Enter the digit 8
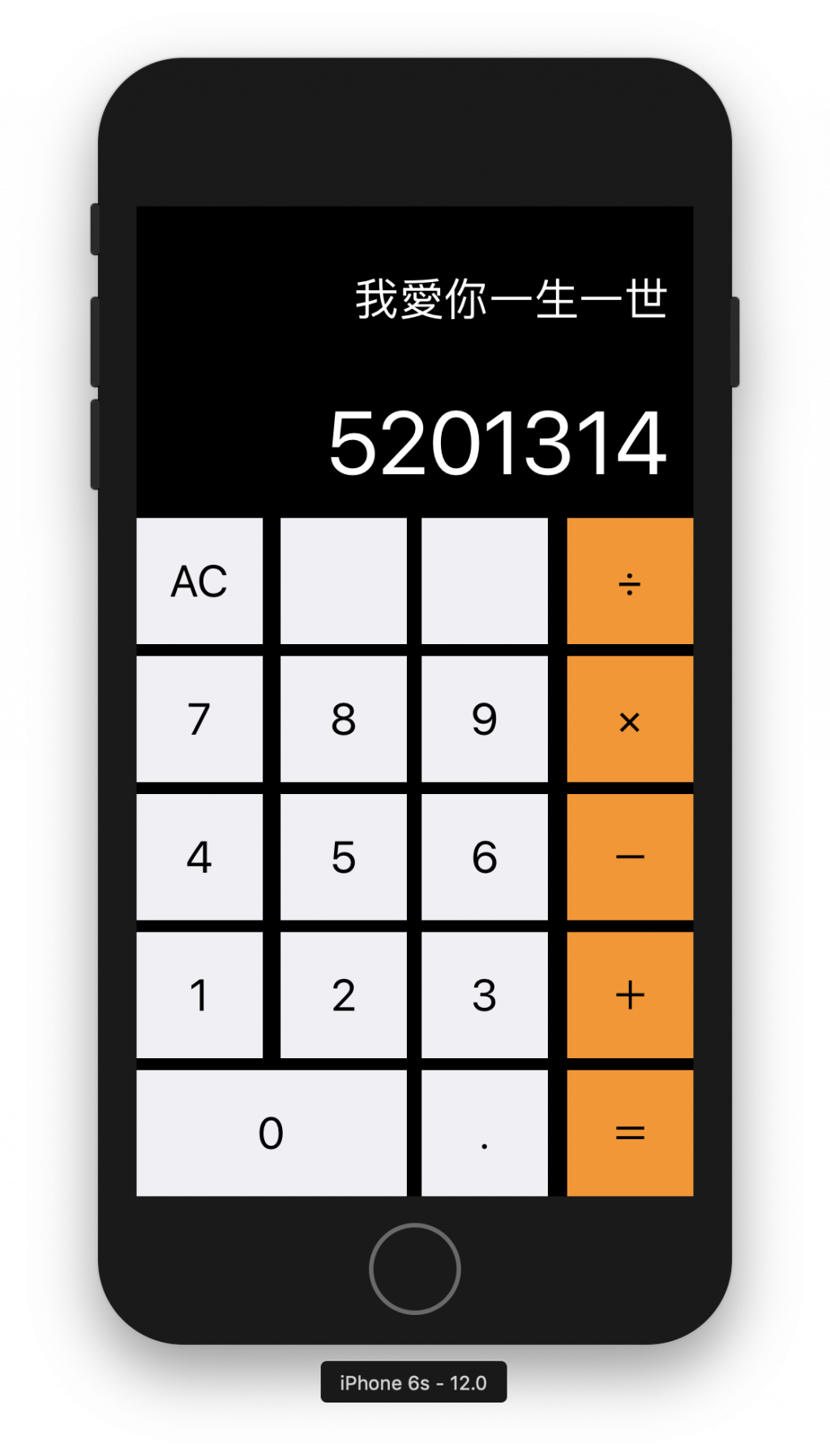 pyautogui.click(x=343, y=719)
